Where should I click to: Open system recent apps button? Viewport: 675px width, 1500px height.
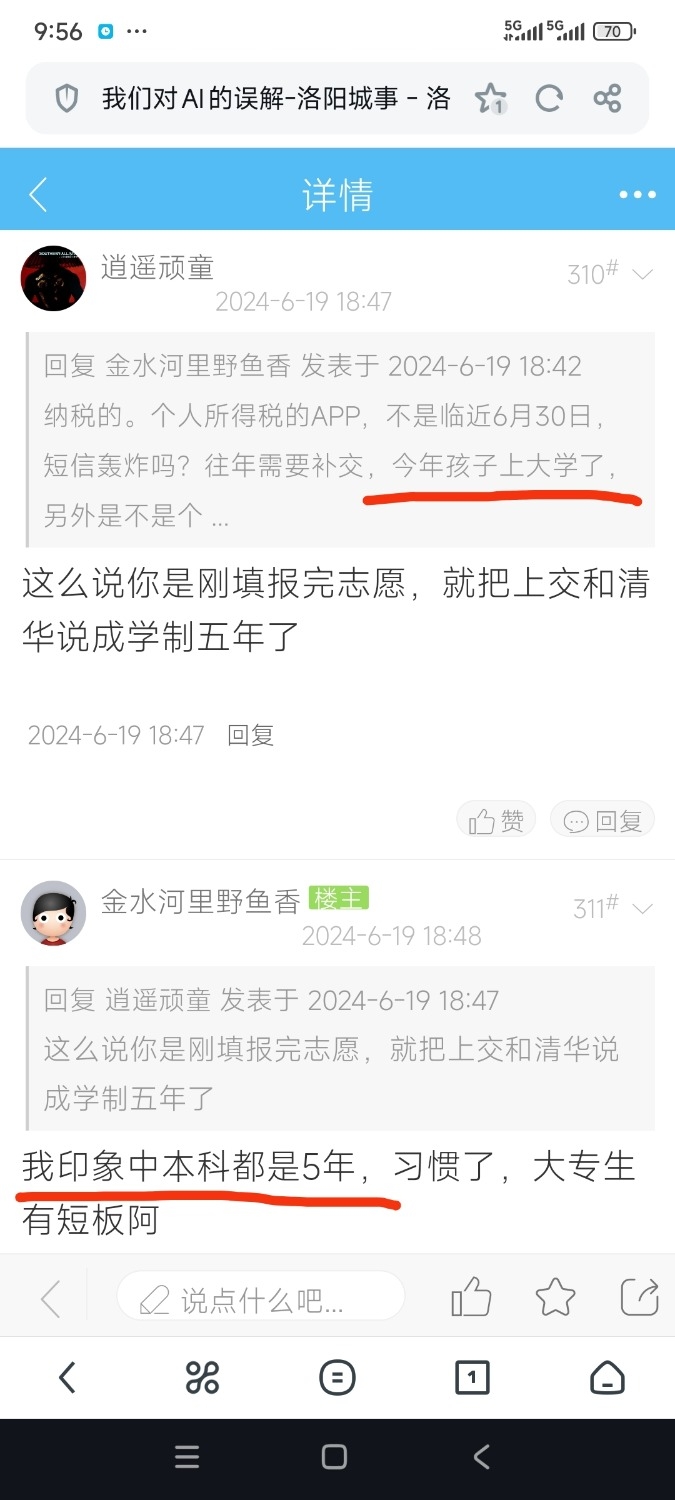[187, 1457]
